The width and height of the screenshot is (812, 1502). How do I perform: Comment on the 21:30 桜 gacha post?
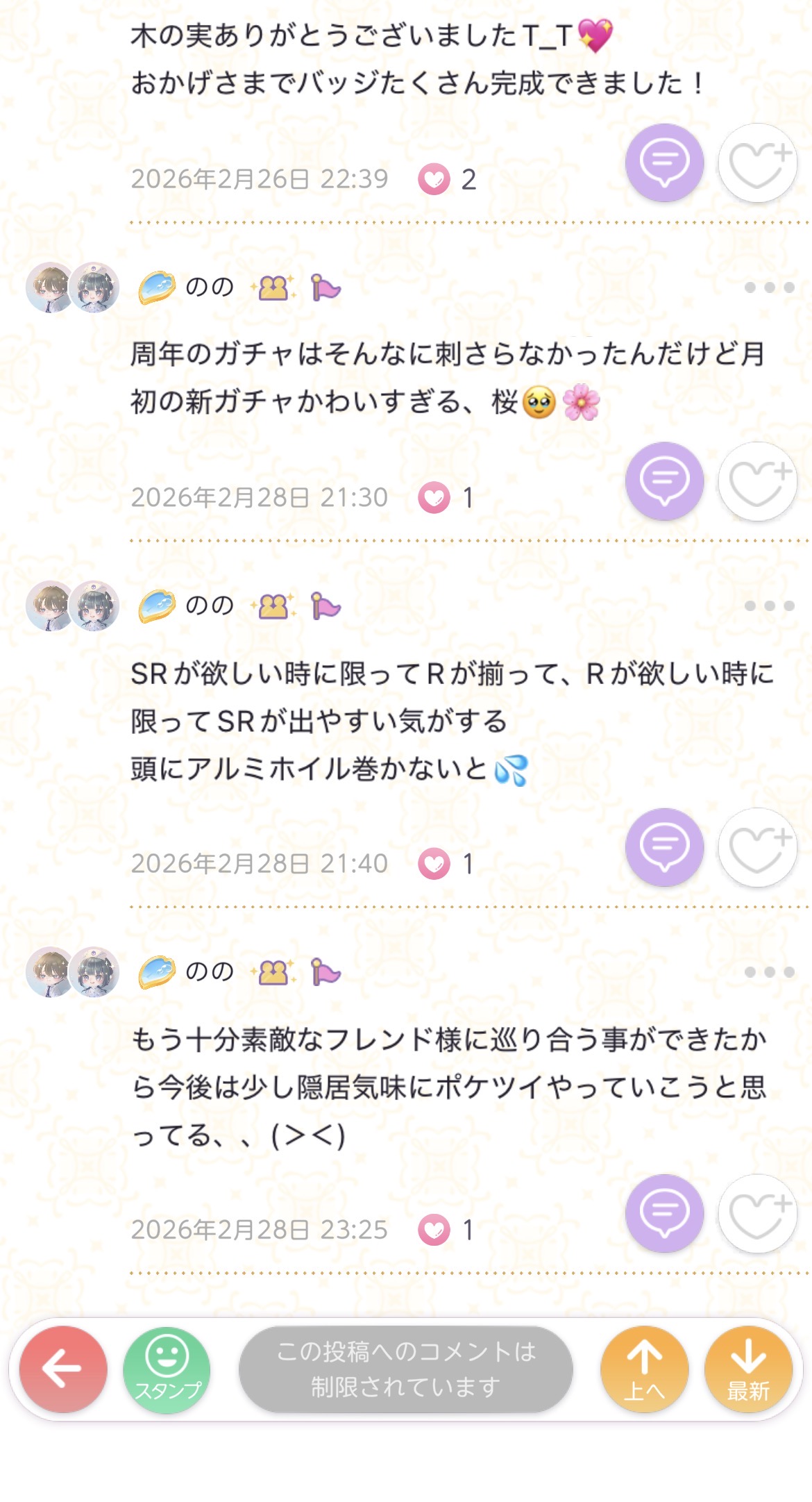tap(664, 481)
